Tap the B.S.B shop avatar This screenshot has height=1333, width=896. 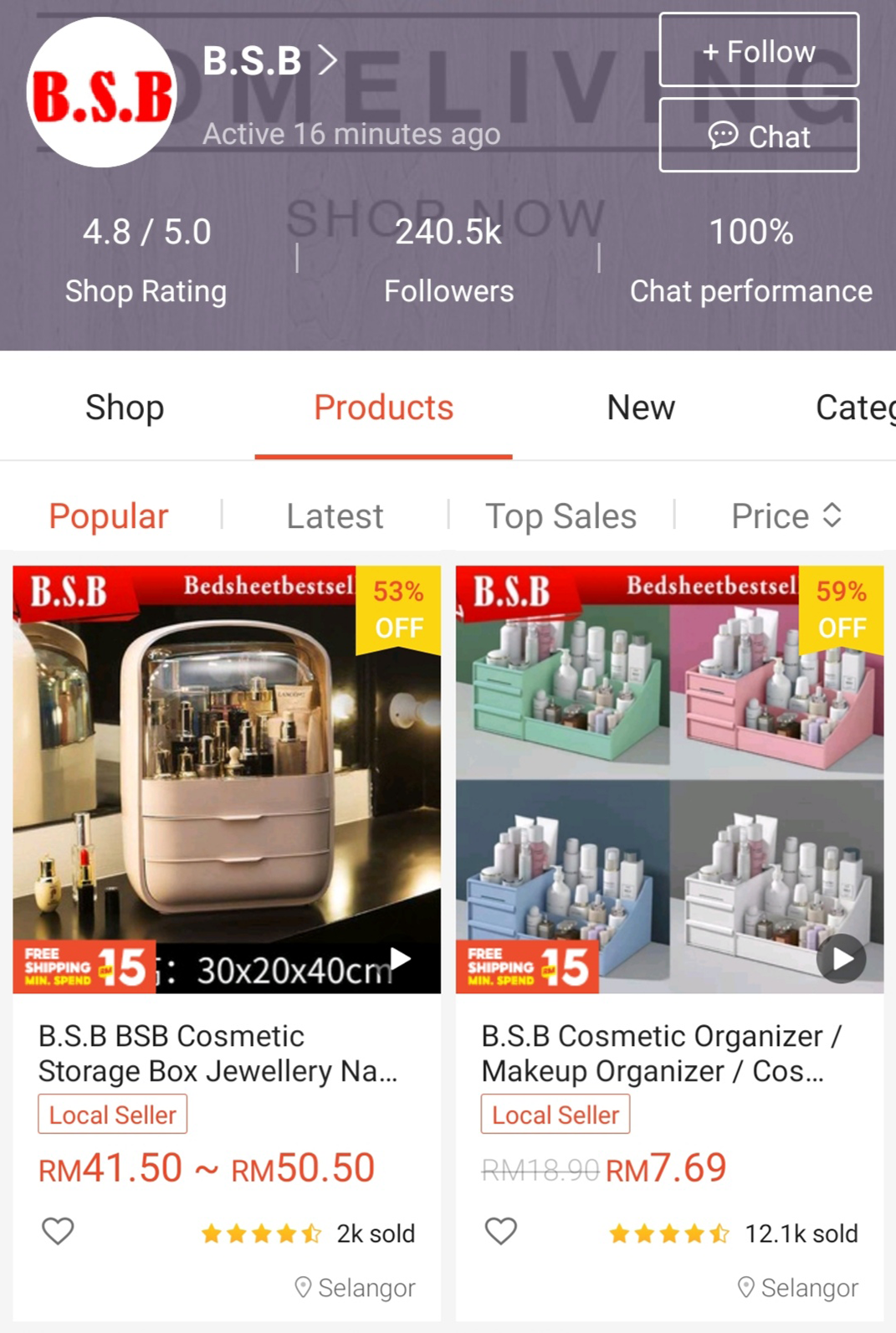[x=101, y=92]
